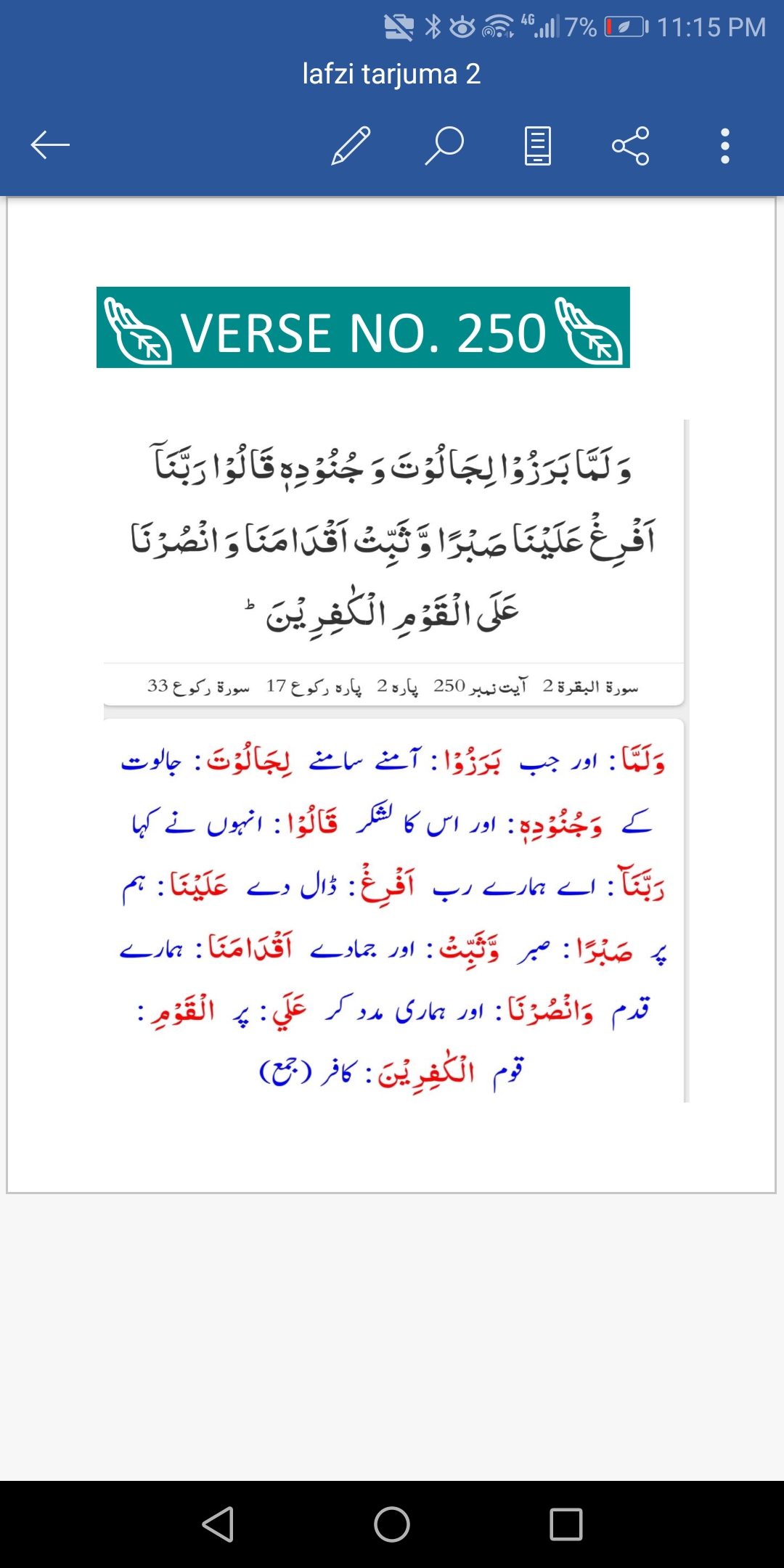
Task: Open the pencil edit mode
Action: pos(351,145)
